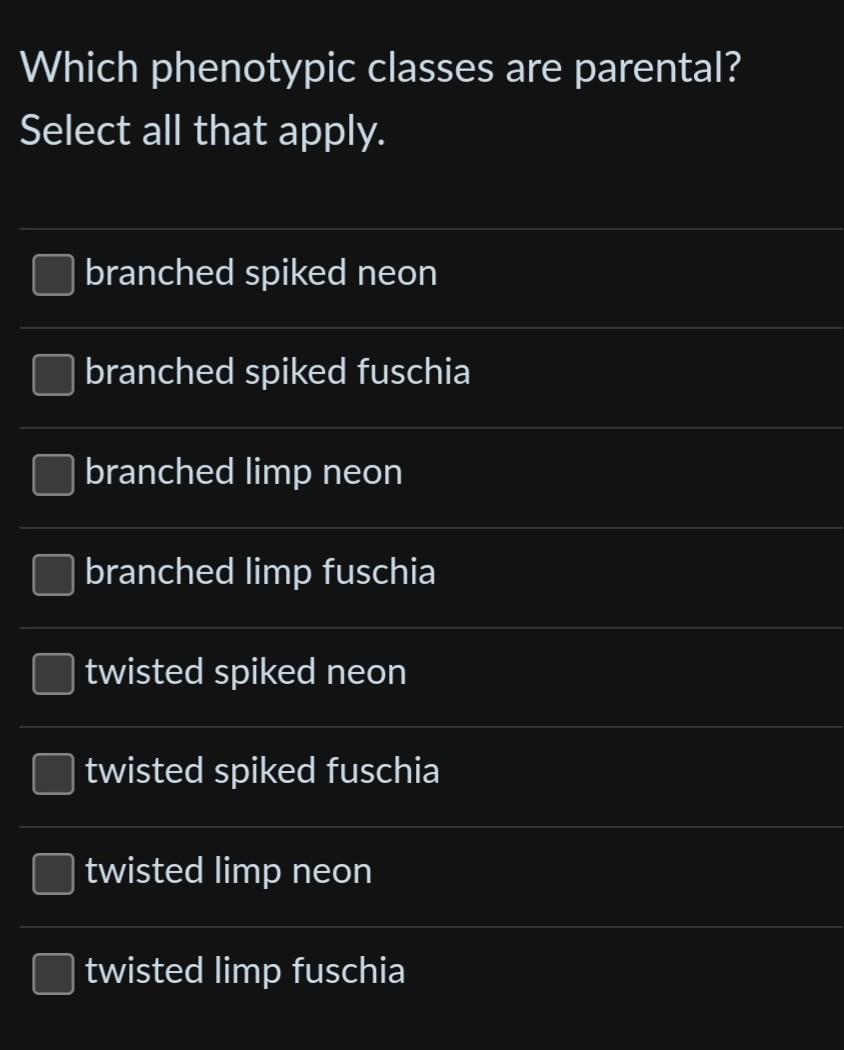Check the branched spiked neon option

(53, 275)
